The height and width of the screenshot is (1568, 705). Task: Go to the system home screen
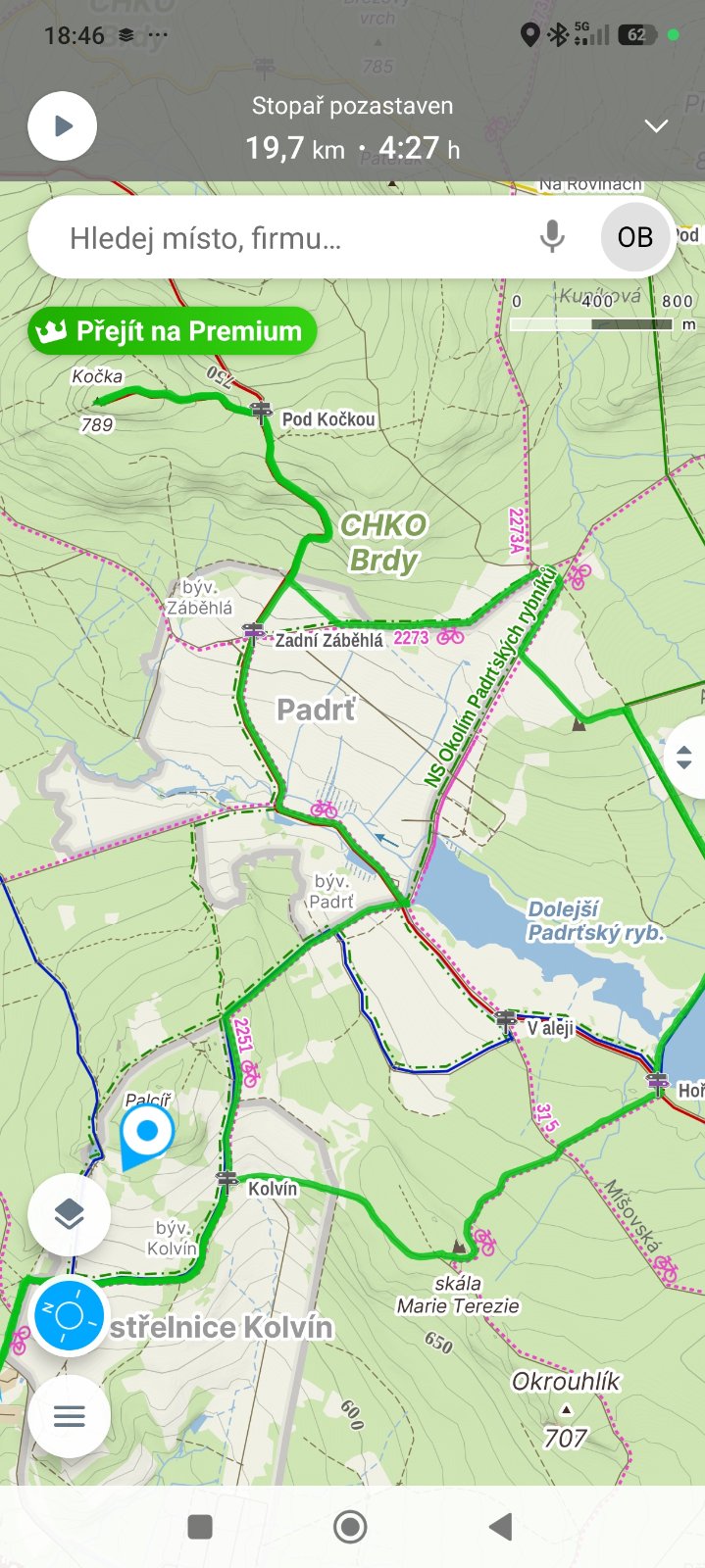(x=350, y=1526)
